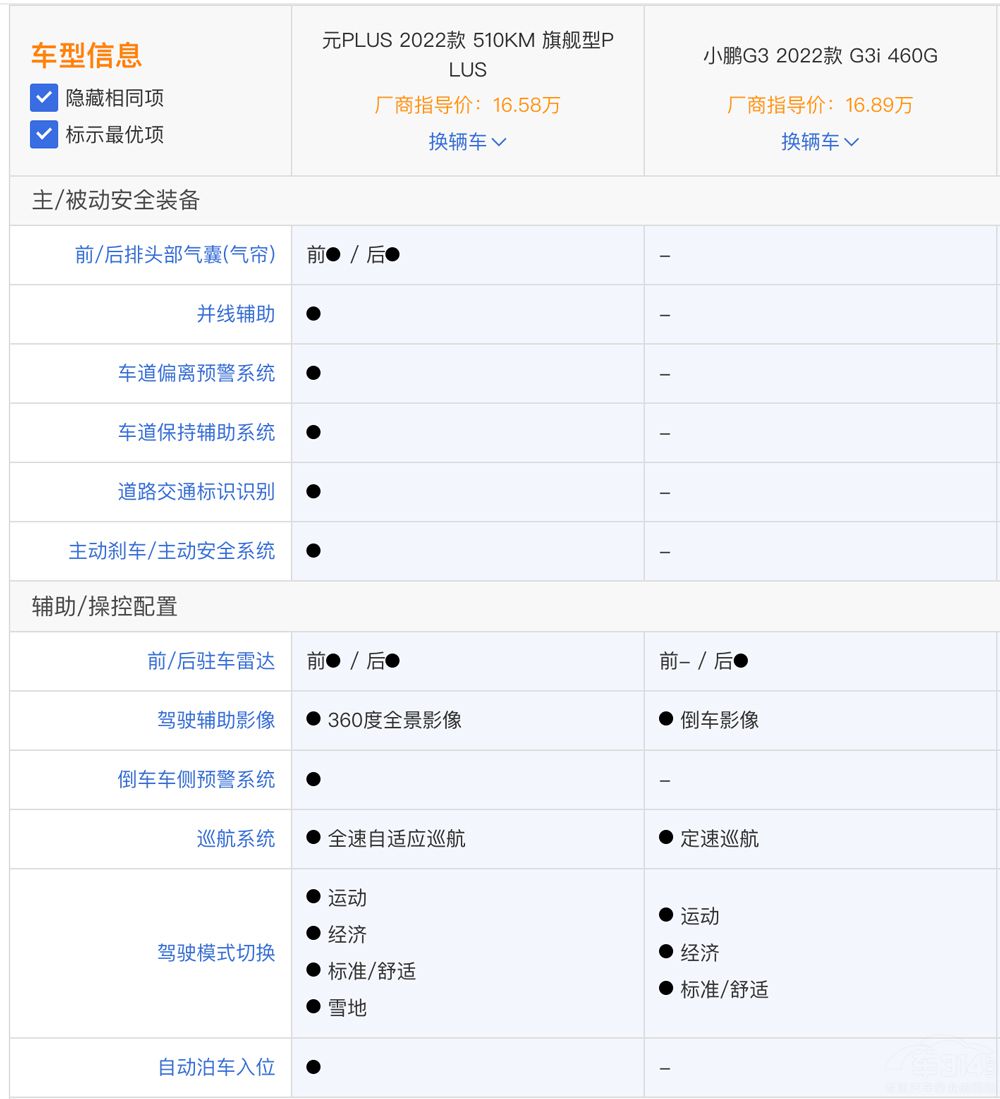This screenshot has height=1099, width=1000.
Task: Open the 车道偏离预警系统 link
Action: [196, 373]
